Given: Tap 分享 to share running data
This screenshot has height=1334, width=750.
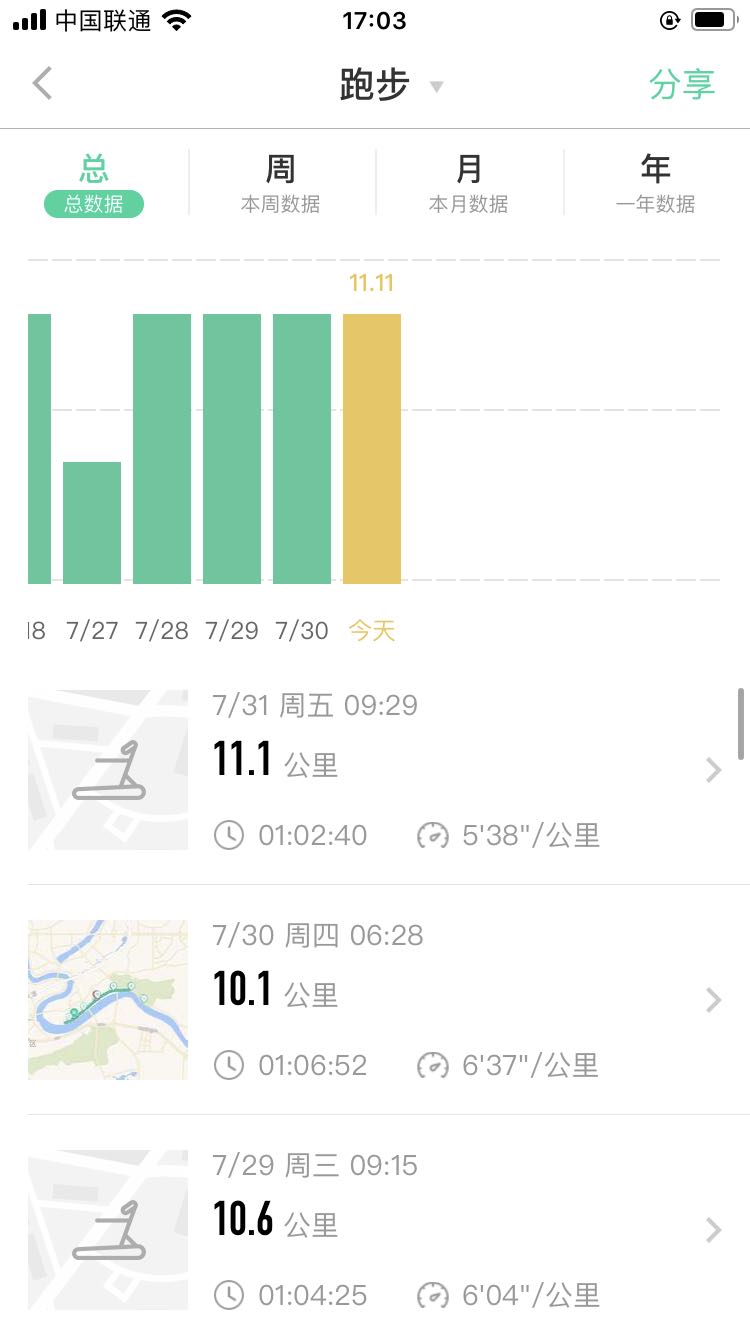Looking at the screenshot, I should coord(682,84).
